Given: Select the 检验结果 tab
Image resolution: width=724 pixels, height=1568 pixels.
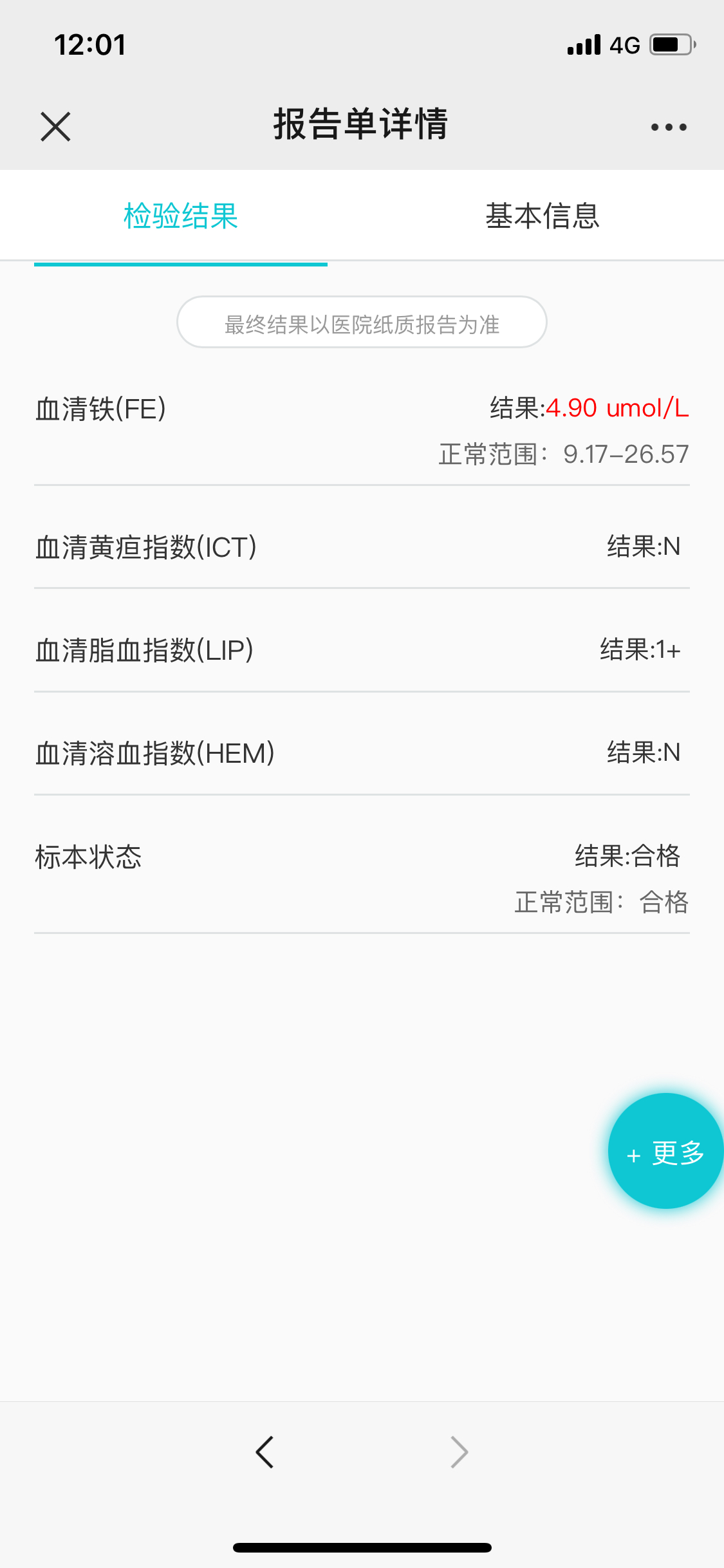Looking at the screenshot, I should (181, 216).
